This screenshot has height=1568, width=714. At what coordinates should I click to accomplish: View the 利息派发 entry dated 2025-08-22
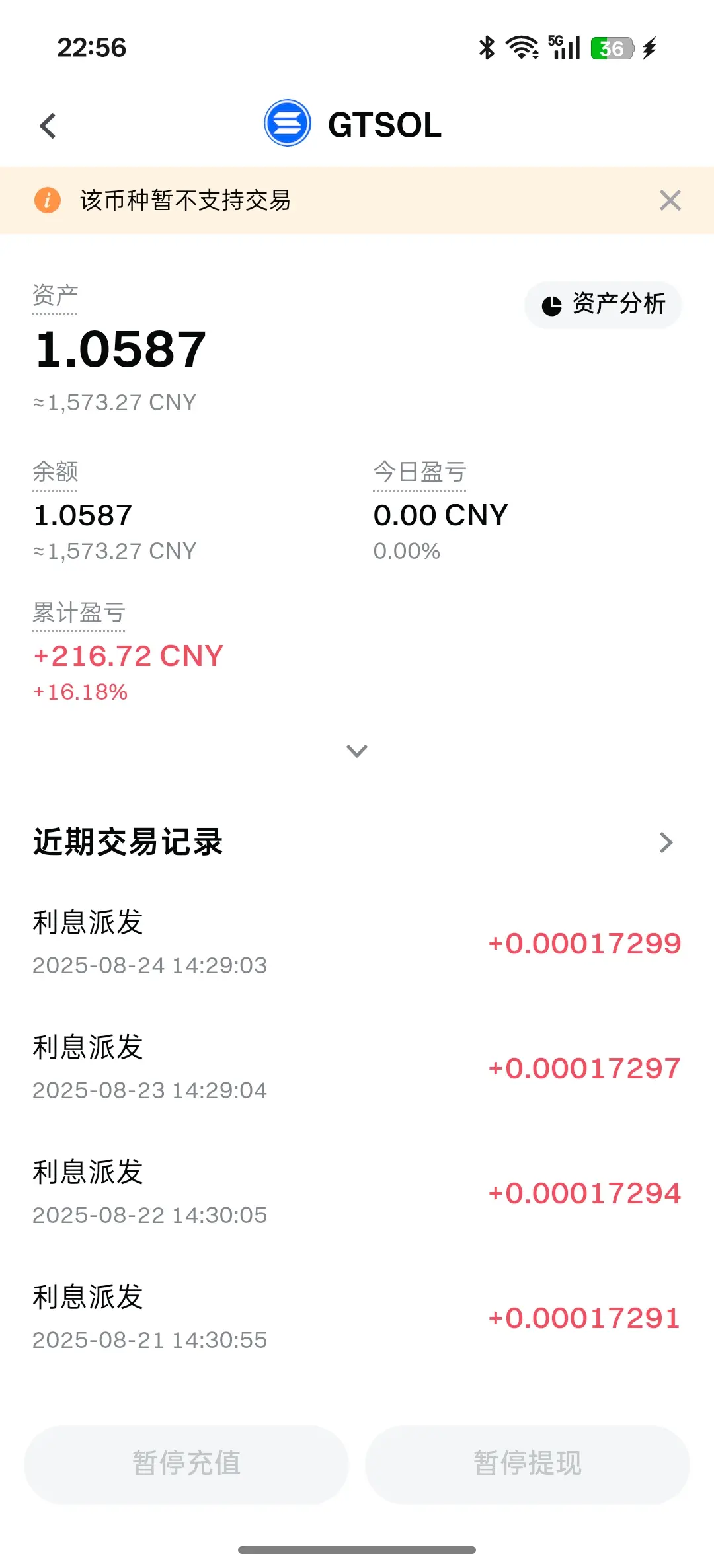(x=357, y=1193)
